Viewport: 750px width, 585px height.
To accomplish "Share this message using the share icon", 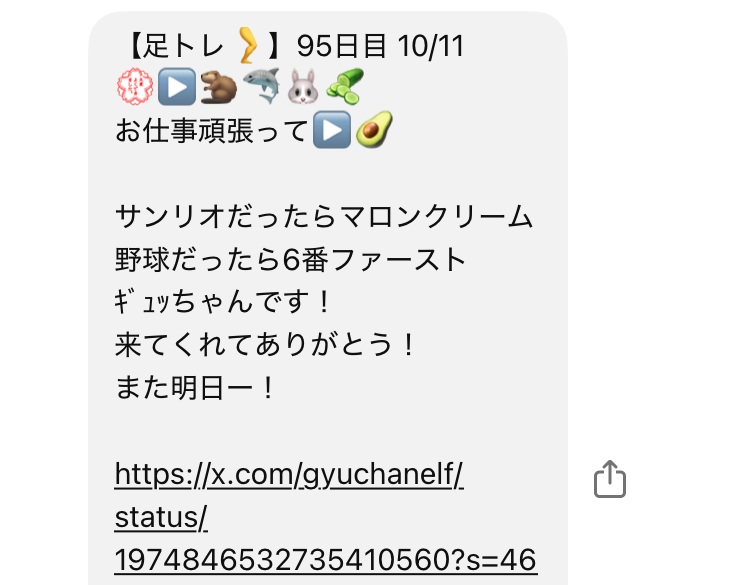I will (x=610, y=479).
